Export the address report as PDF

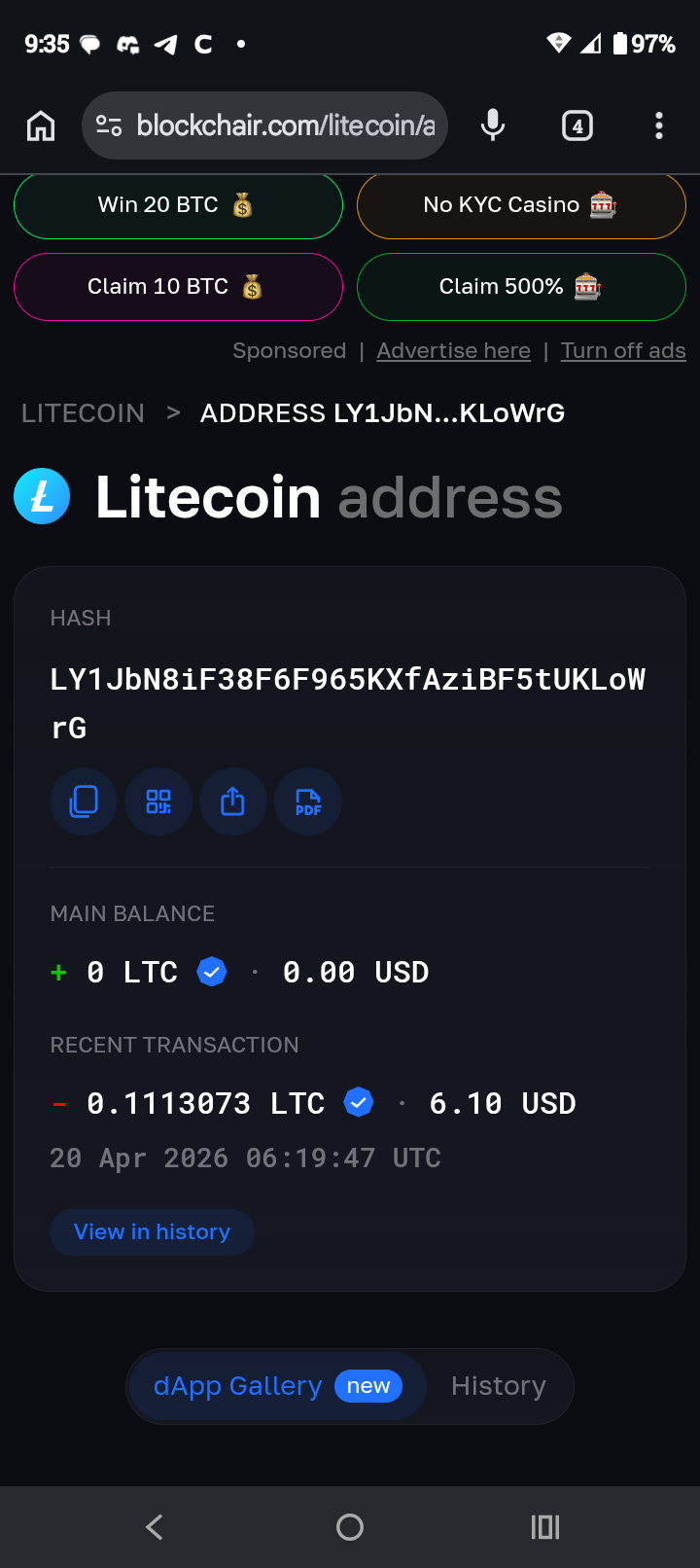(x=308, y=802)
